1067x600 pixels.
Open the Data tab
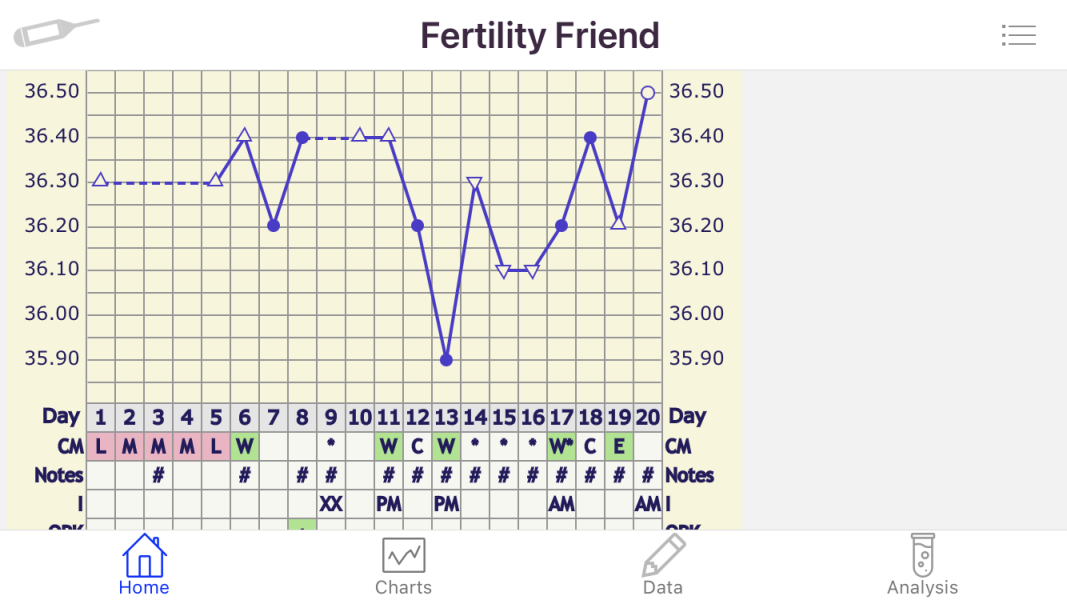click(663, 565)
